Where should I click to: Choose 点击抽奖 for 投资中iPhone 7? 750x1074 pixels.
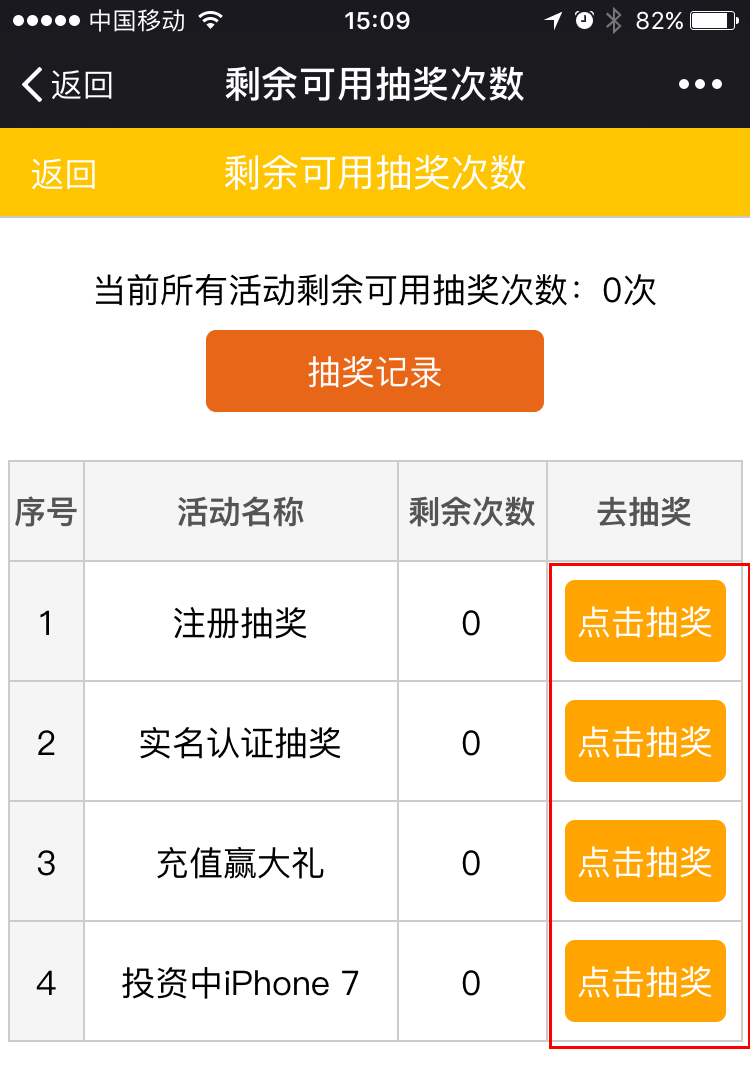tap(645, 981)
